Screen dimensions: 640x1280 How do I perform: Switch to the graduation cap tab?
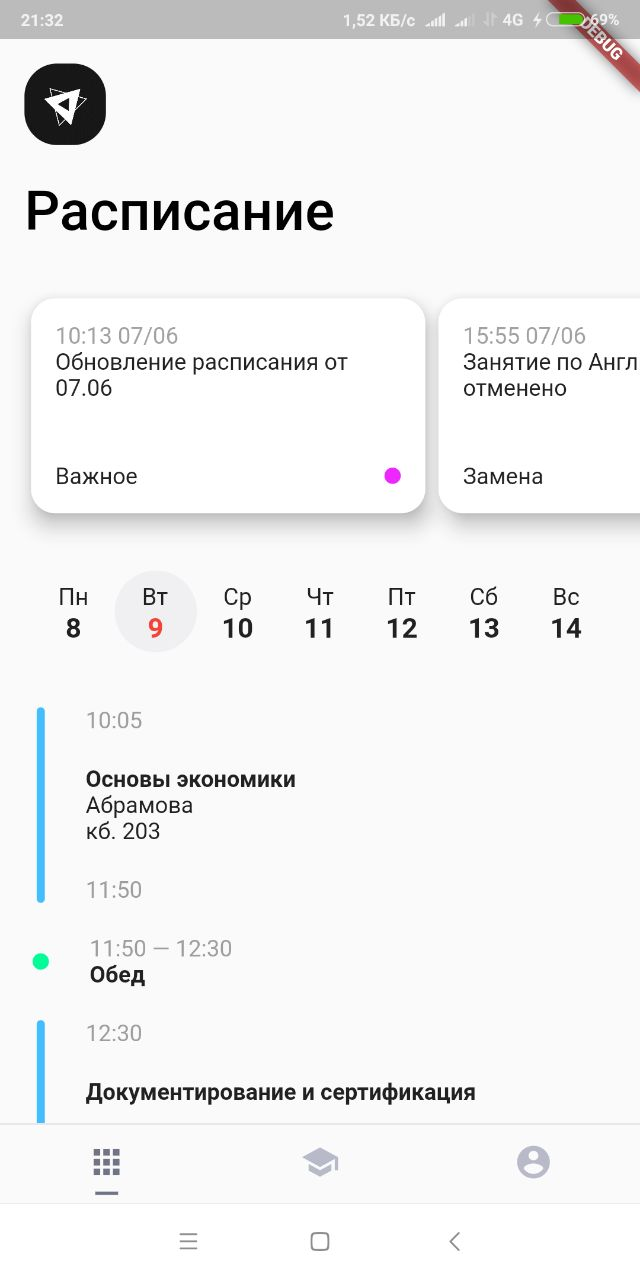point(320,1163)
